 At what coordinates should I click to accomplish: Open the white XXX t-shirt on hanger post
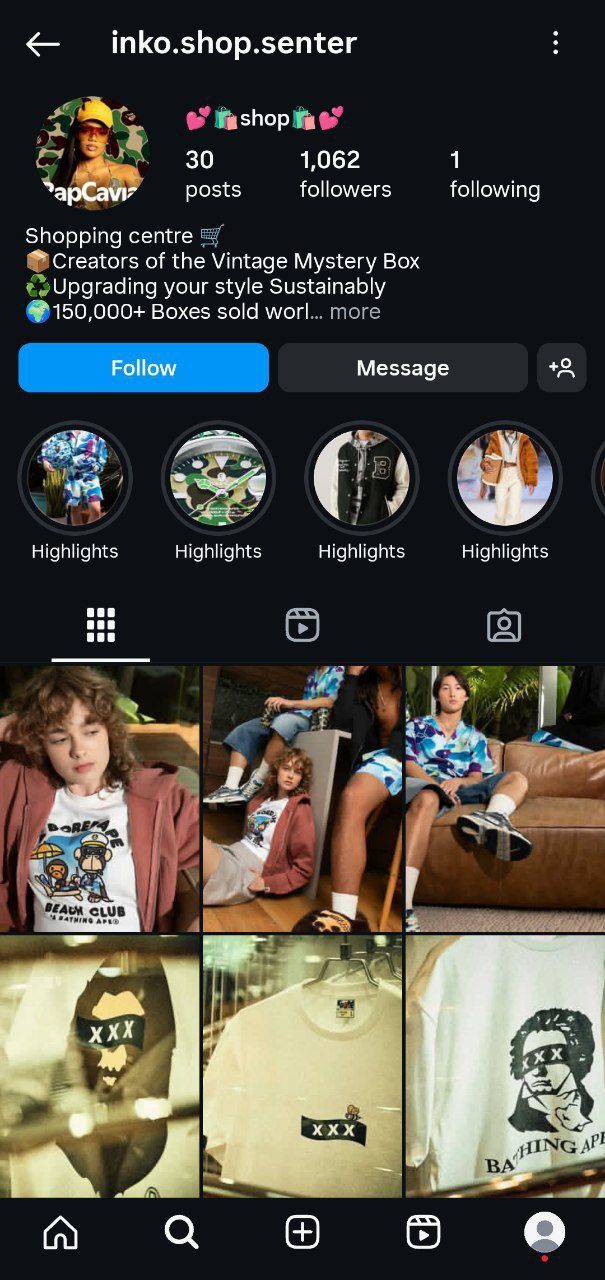coord(302,1066)
